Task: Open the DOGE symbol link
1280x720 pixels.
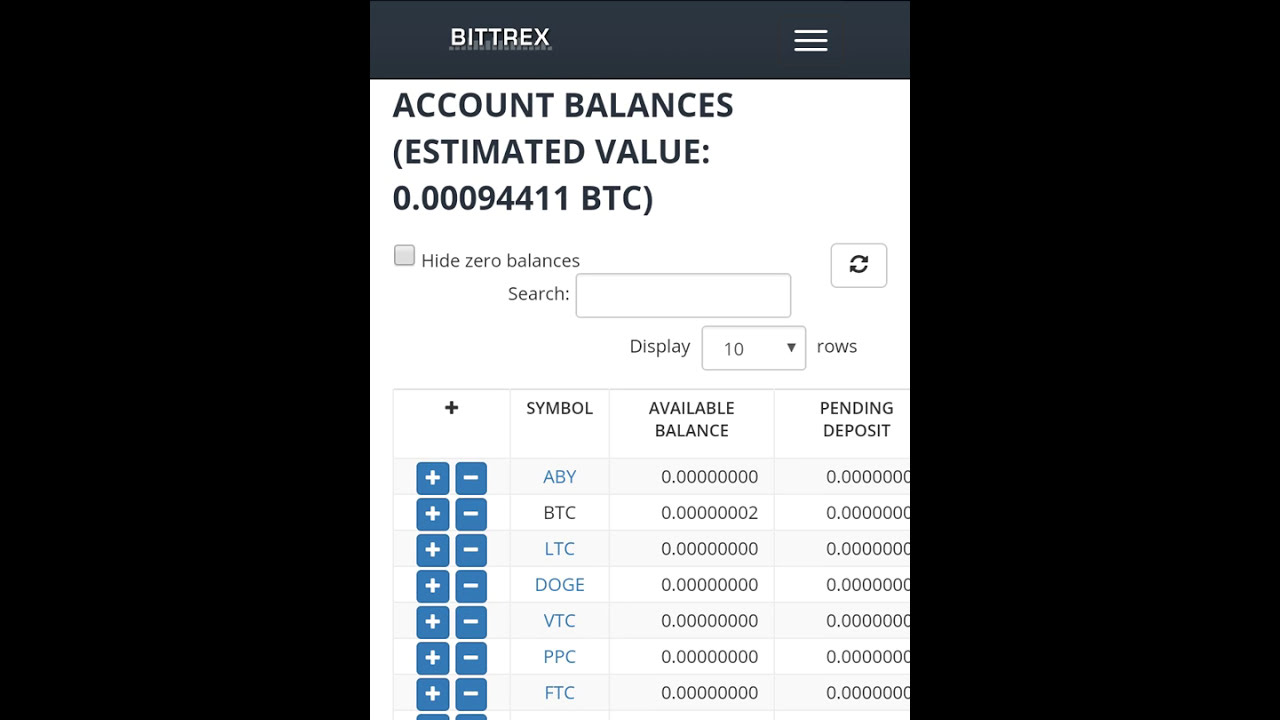Action: click(559, 585)
